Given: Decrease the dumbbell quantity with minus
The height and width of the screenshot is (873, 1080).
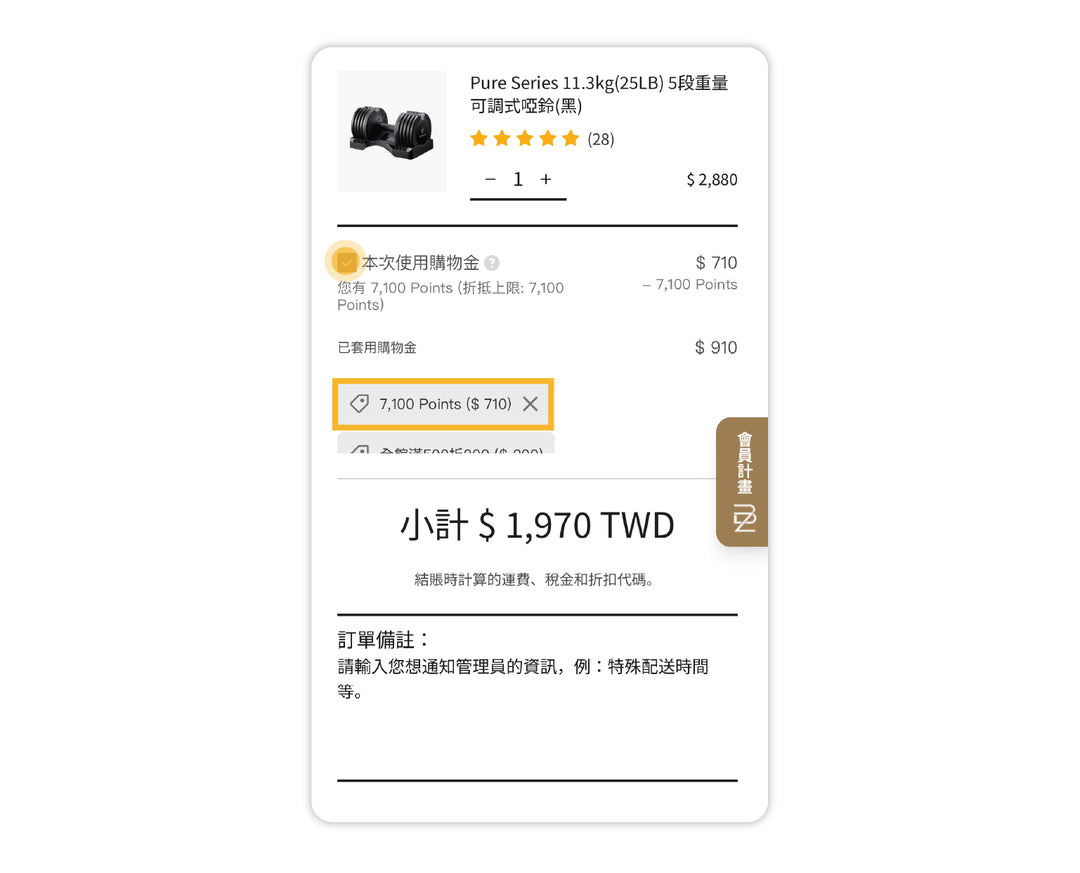Looking at the screenshot, I should (490, 179).
